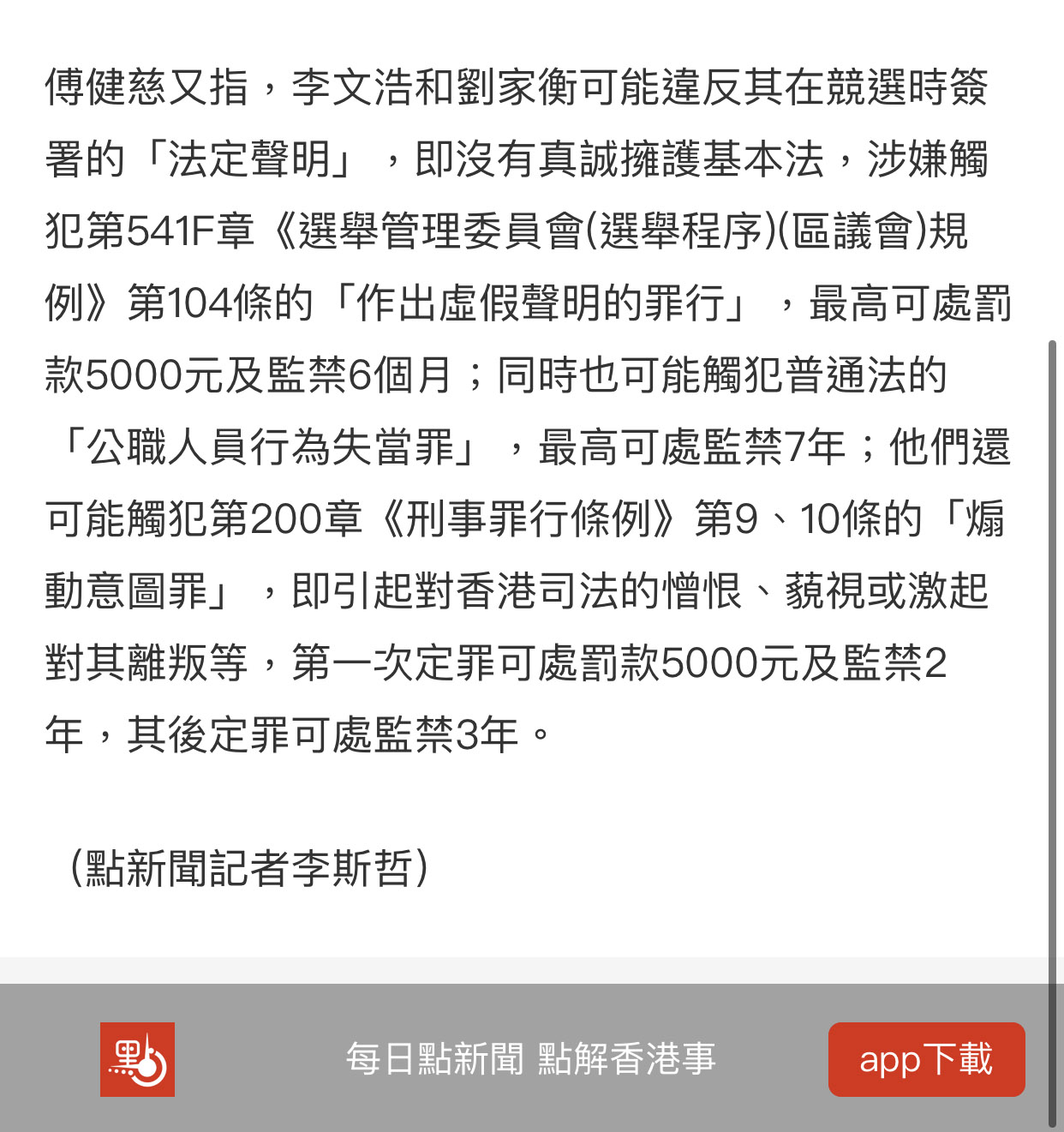Tap the red app下載 button

926,1059
